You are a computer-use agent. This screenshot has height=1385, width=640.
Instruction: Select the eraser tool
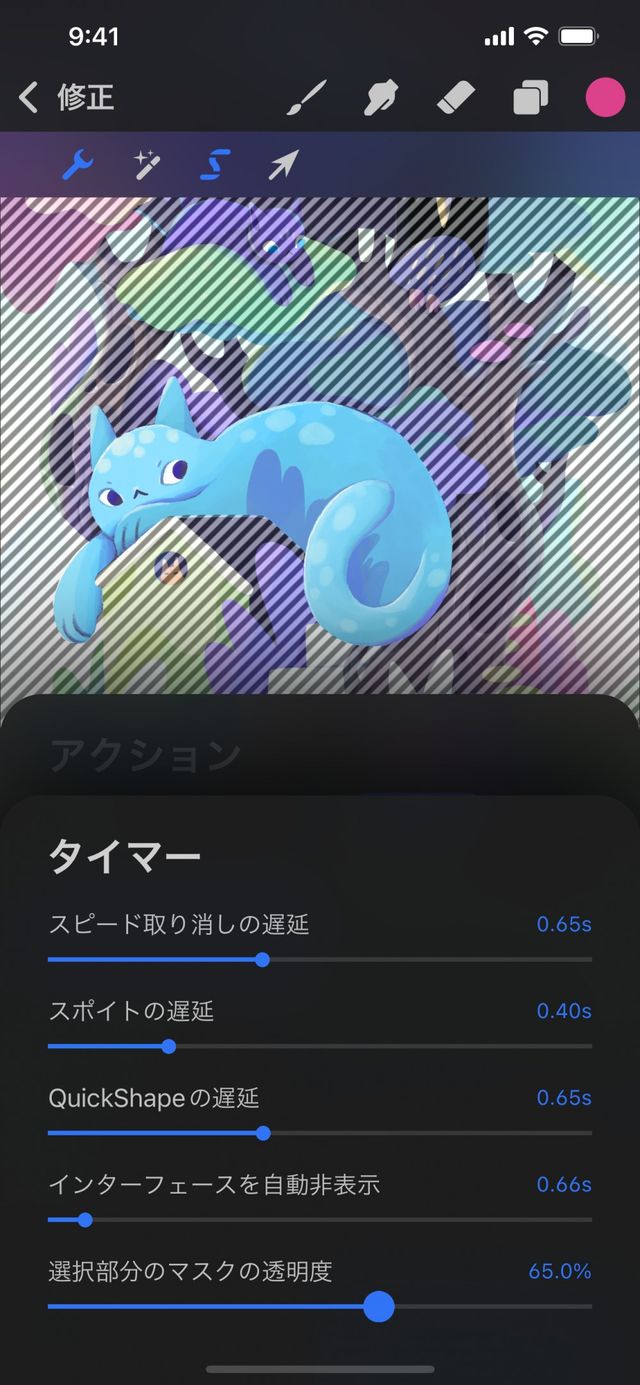click(x=456, y=98)
